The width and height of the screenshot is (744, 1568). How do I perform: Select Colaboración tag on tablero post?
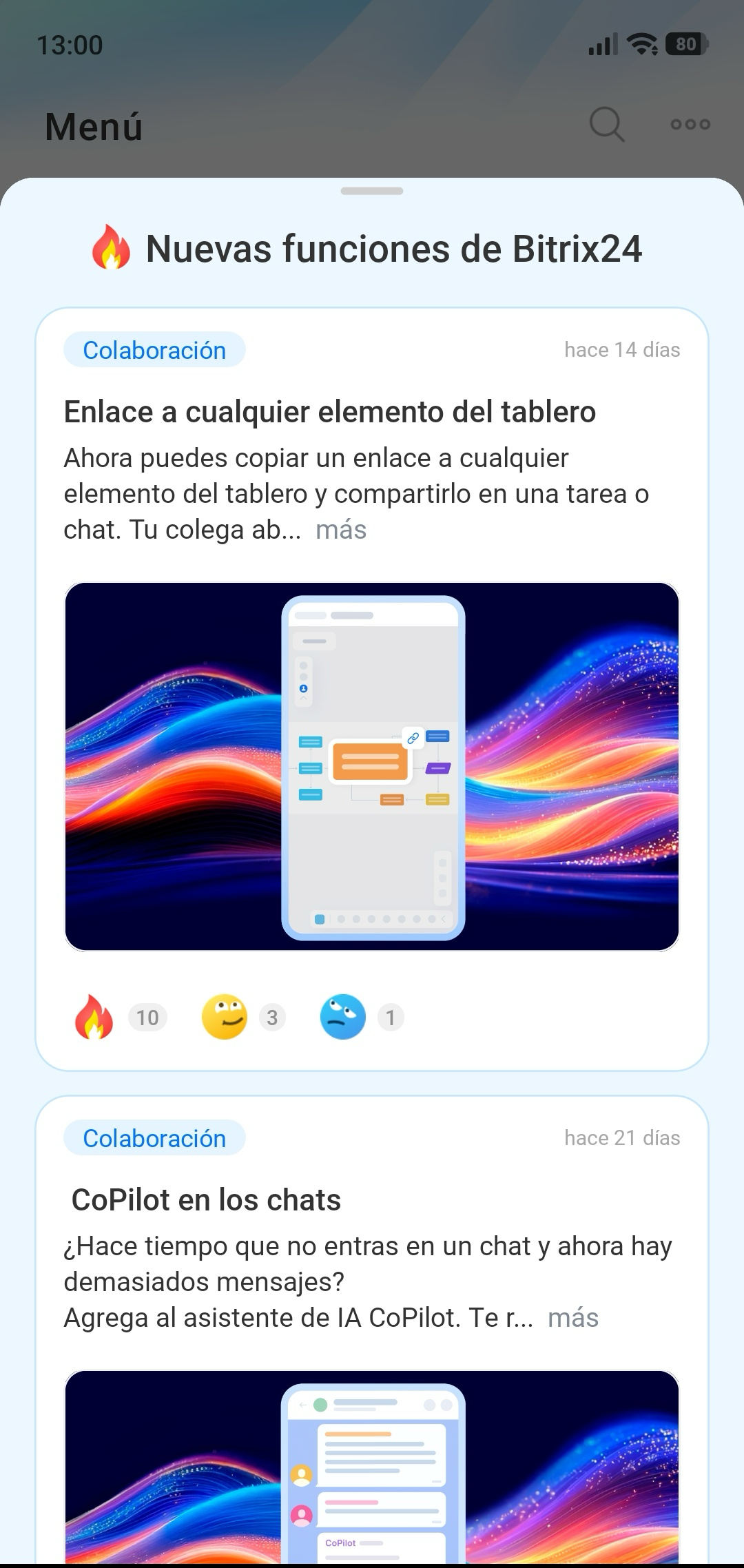[x=154, y=350]
